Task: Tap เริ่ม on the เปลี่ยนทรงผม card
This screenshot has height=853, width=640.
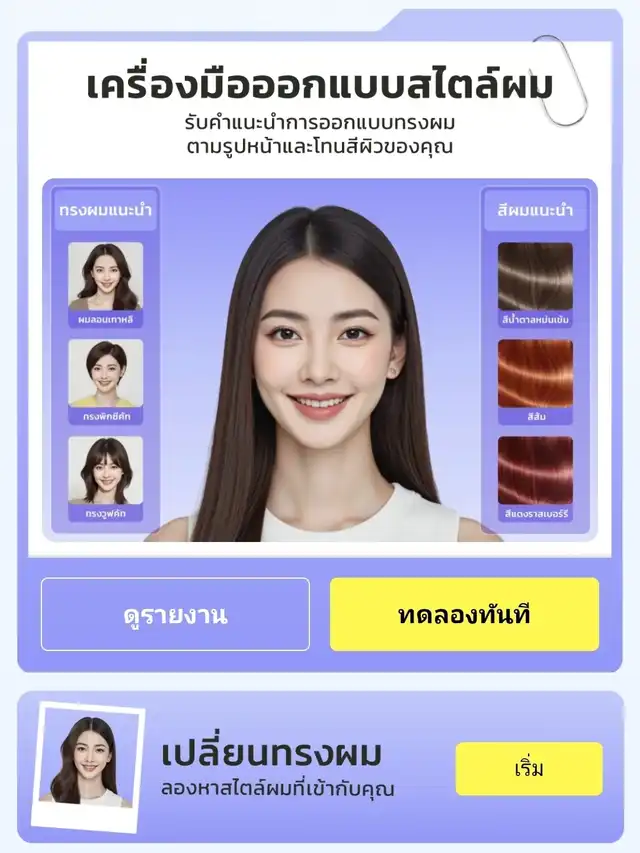Action: click(x=528, y=768)
